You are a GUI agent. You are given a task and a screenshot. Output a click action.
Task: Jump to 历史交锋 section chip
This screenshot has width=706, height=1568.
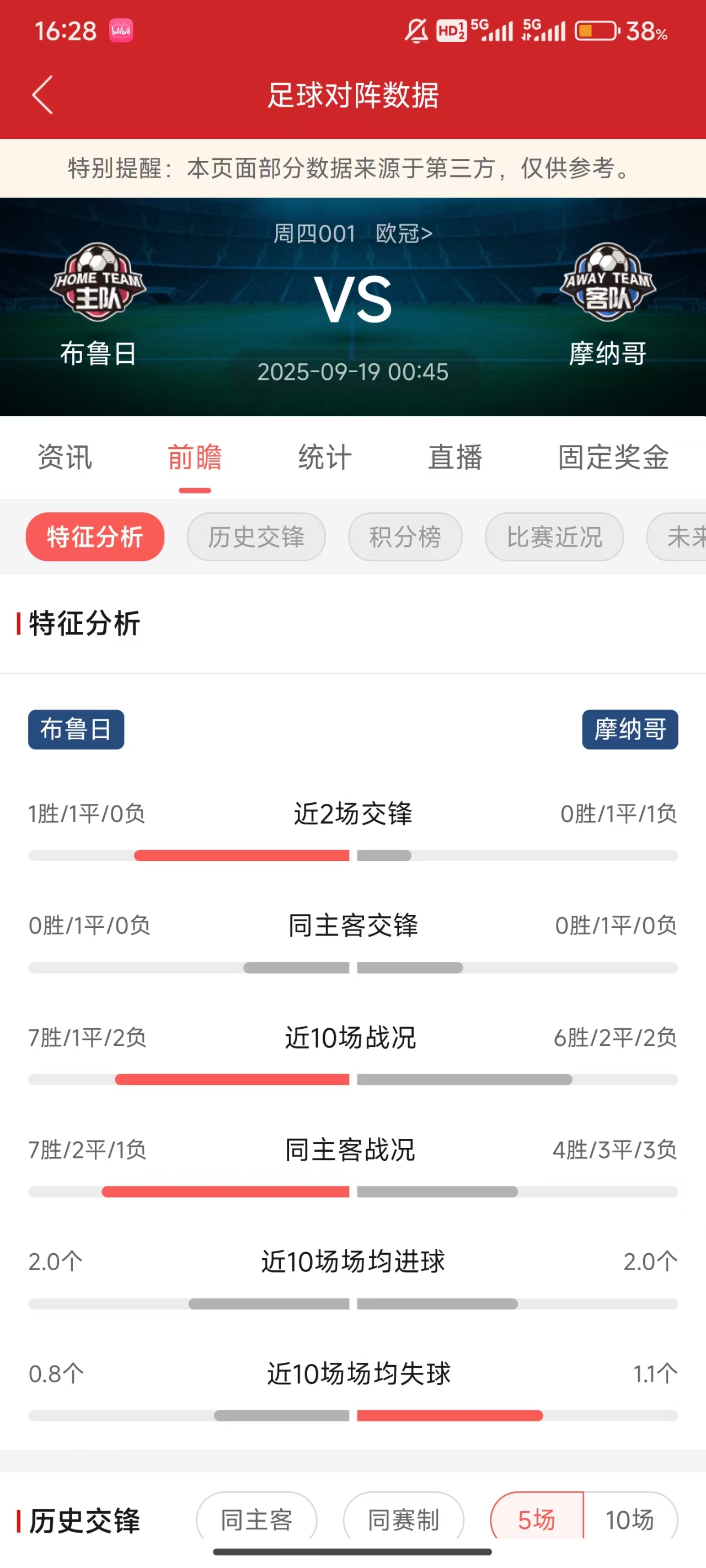[x=256, y=537]
